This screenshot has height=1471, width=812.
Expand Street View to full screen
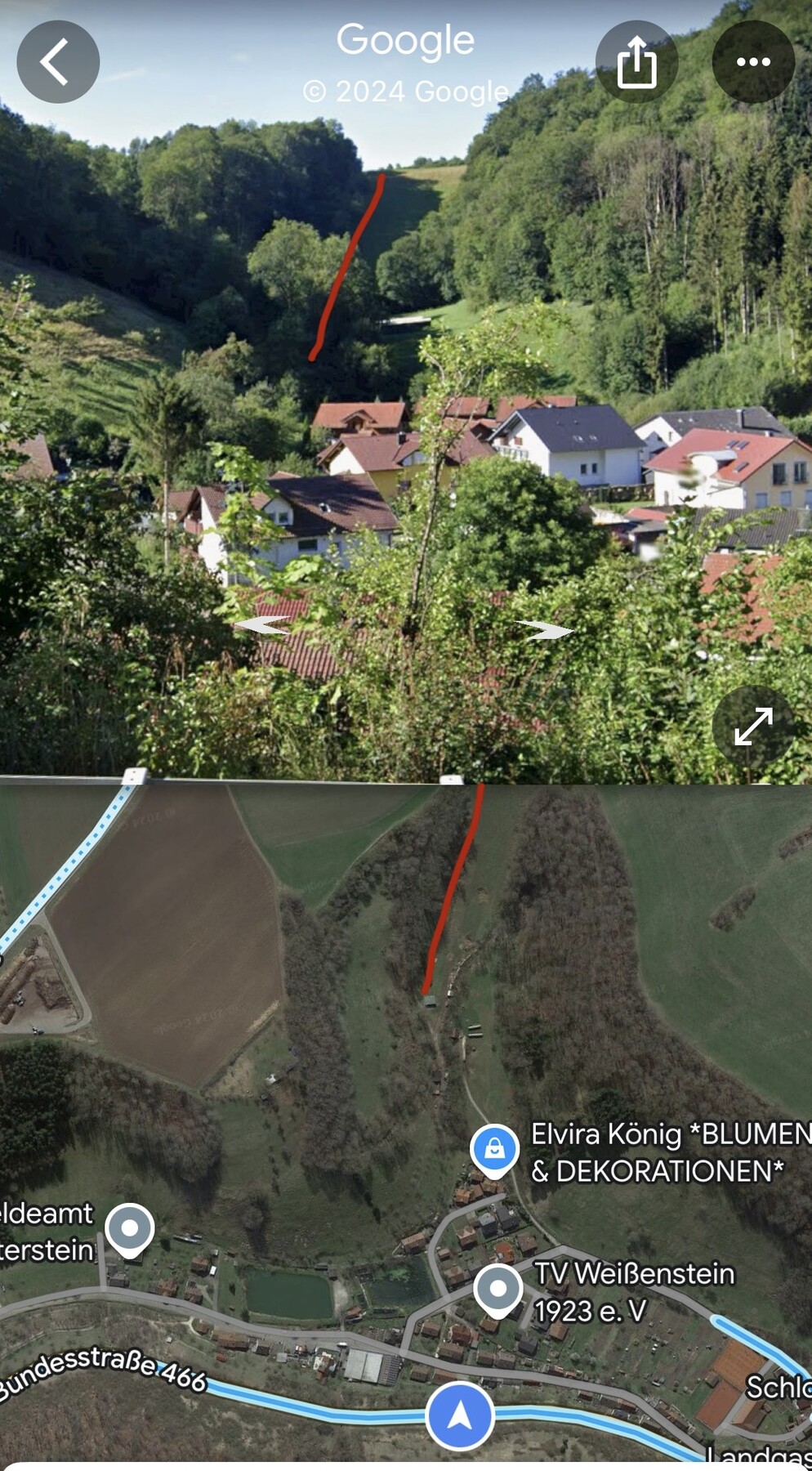(x=752, y=726)
